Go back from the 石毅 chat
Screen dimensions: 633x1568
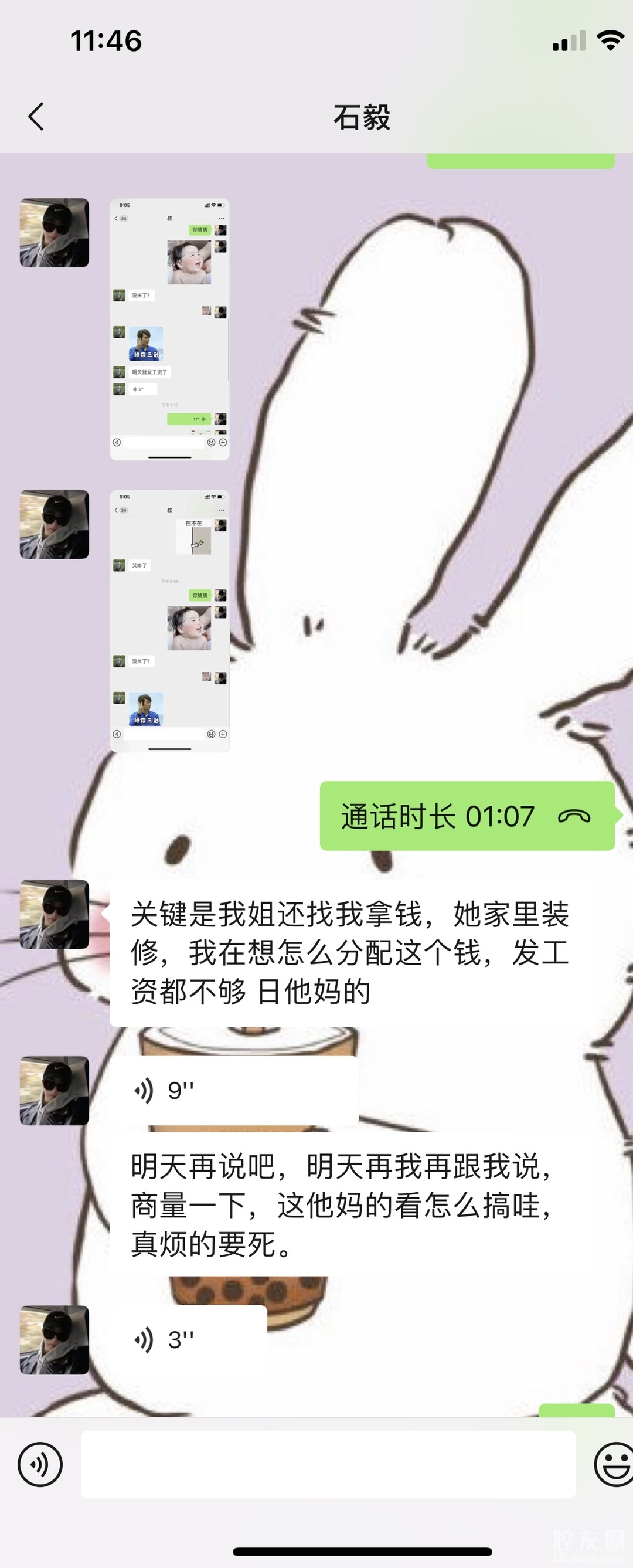tap(36, 116)
